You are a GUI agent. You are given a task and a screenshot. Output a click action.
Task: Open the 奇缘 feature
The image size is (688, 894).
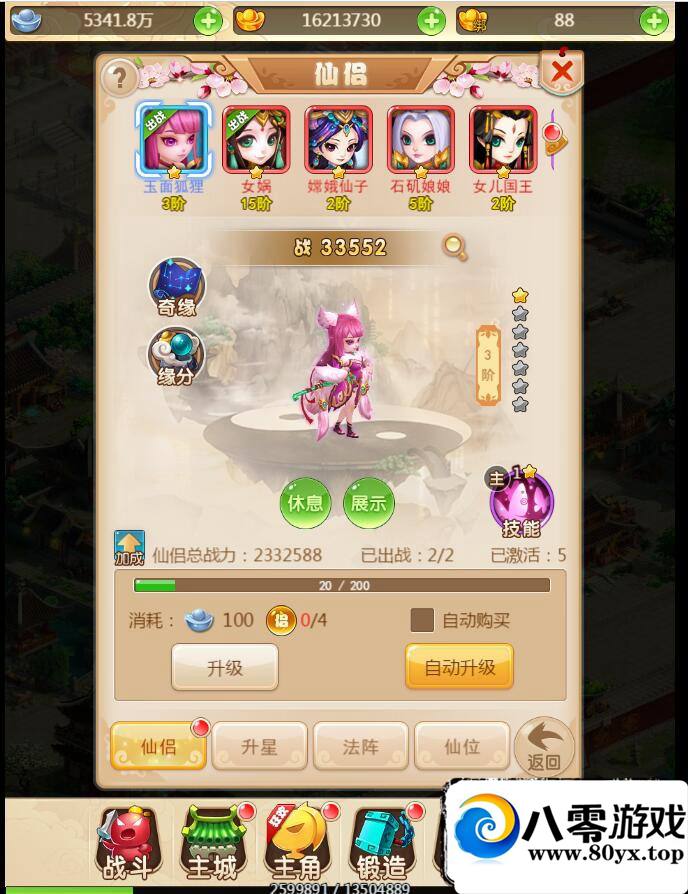(x=176, y=286)
